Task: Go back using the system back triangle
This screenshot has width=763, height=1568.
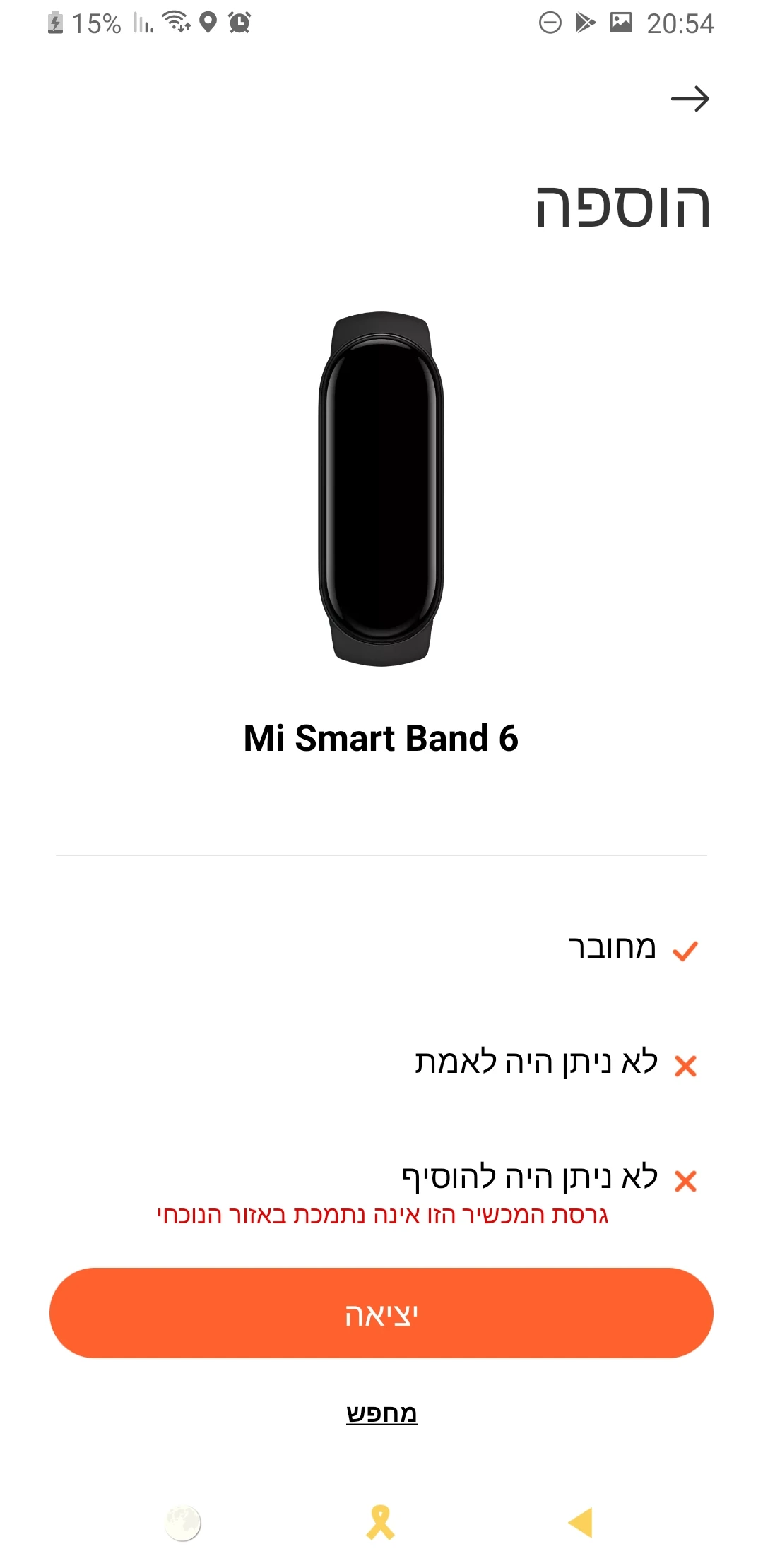Action: click(x=581, y=1522)
